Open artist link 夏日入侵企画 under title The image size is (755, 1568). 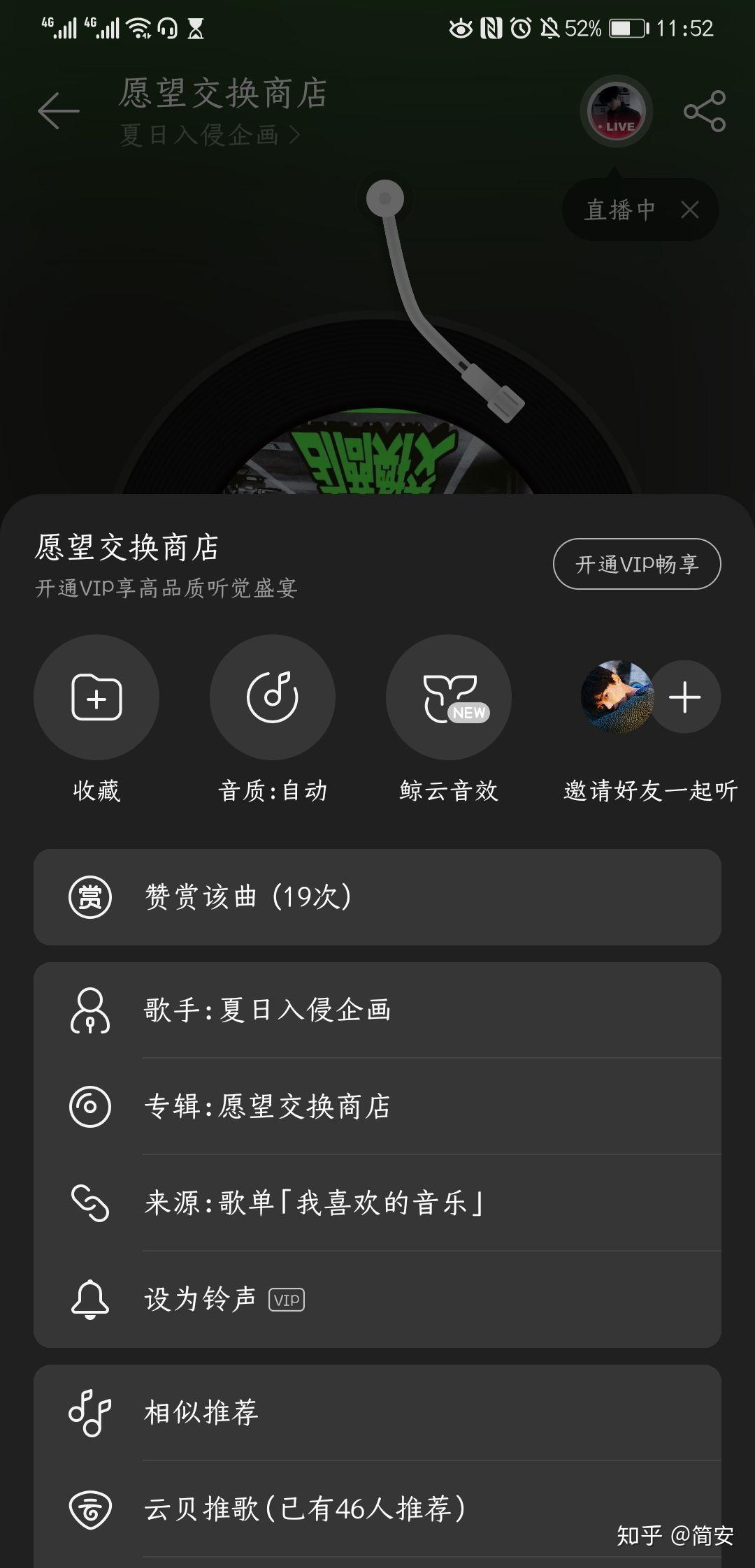(x=210, y=135)
